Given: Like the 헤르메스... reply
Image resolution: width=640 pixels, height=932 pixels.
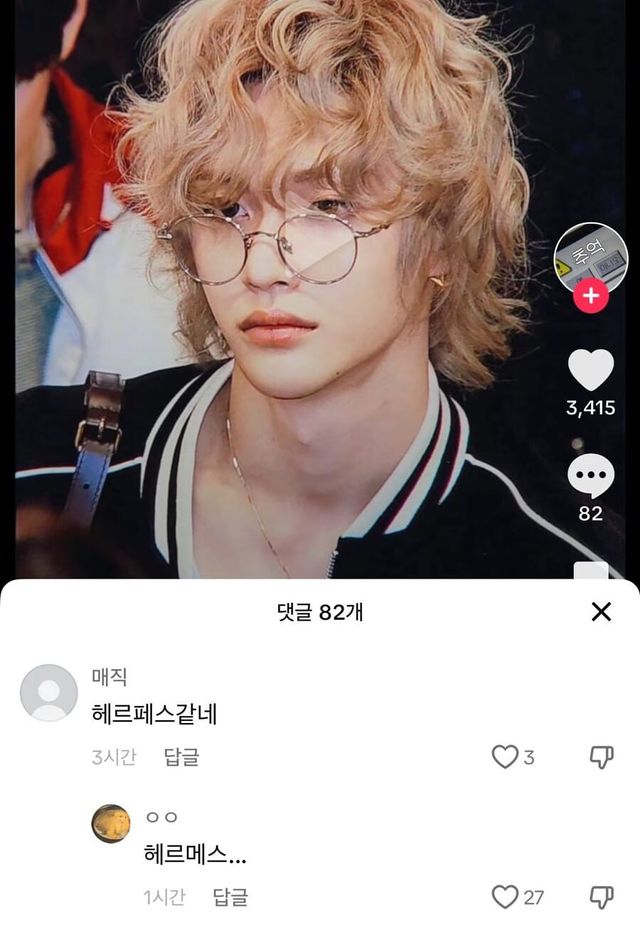Looking at the screenshot, I should pos(505,897).
